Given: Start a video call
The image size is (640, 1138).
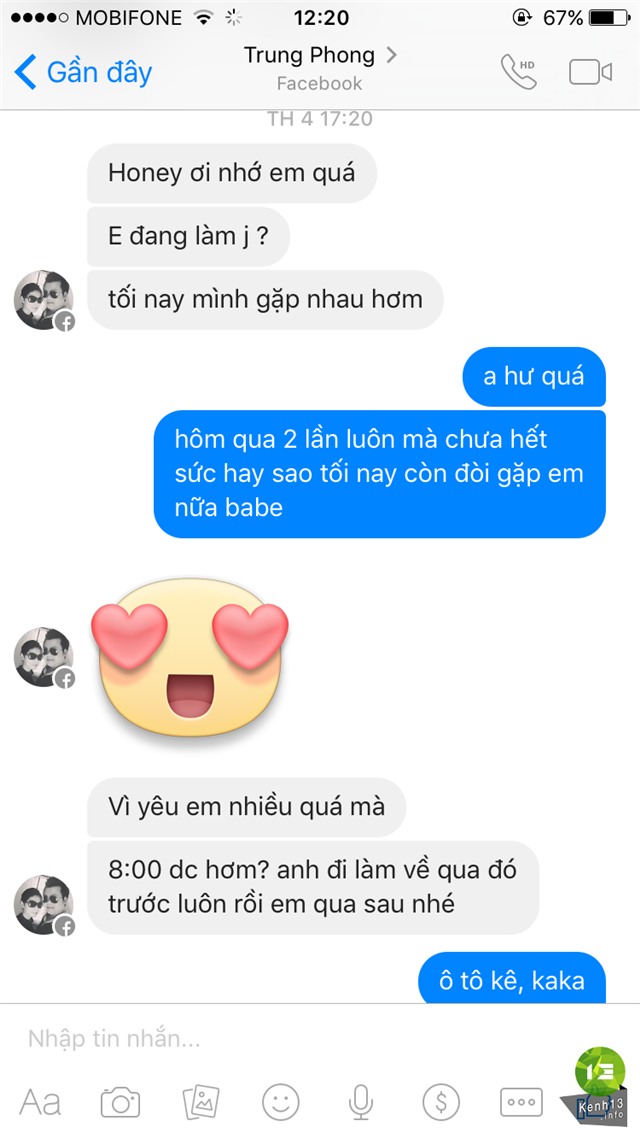Looking at the screenshot, I should 590,72.
